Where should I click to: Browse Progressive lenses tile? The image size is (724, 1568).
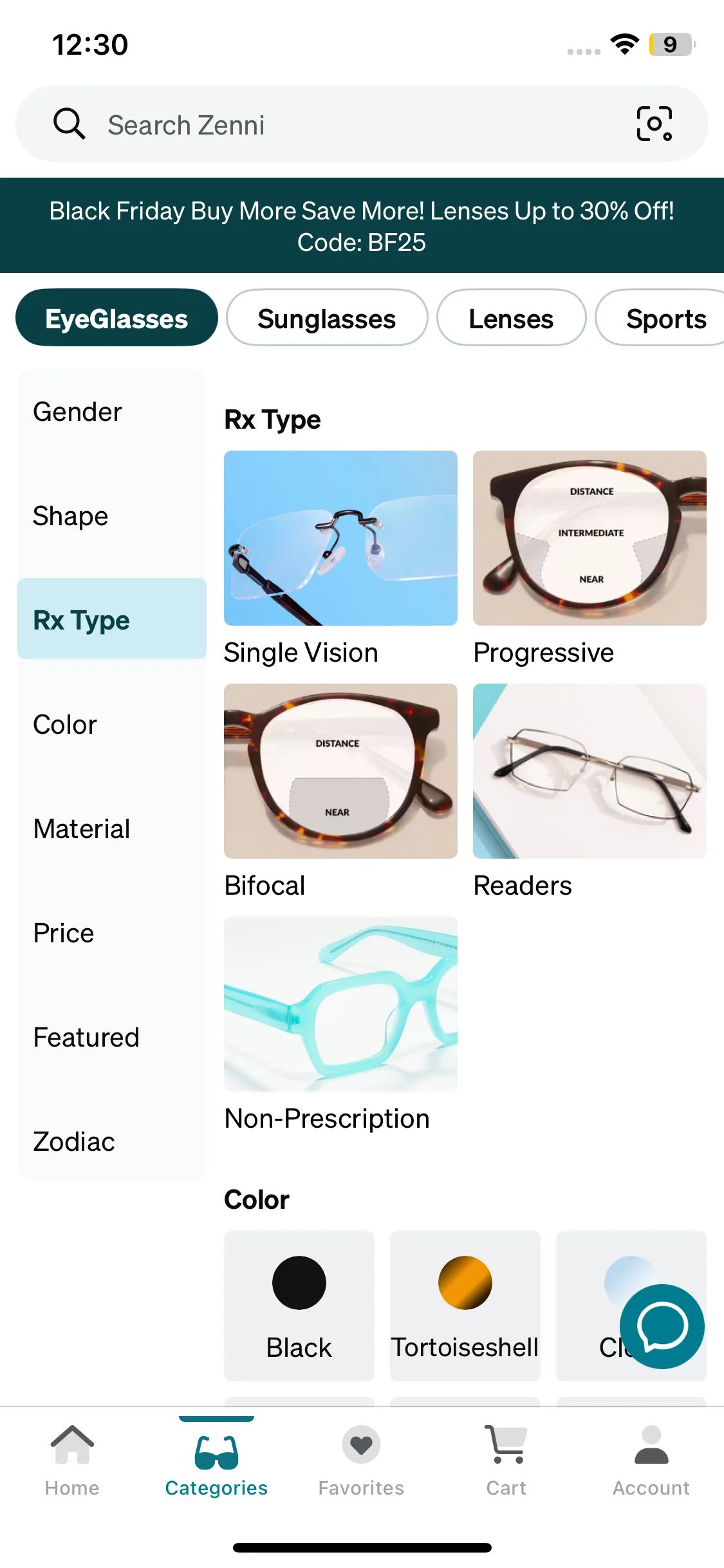[589, 559]
